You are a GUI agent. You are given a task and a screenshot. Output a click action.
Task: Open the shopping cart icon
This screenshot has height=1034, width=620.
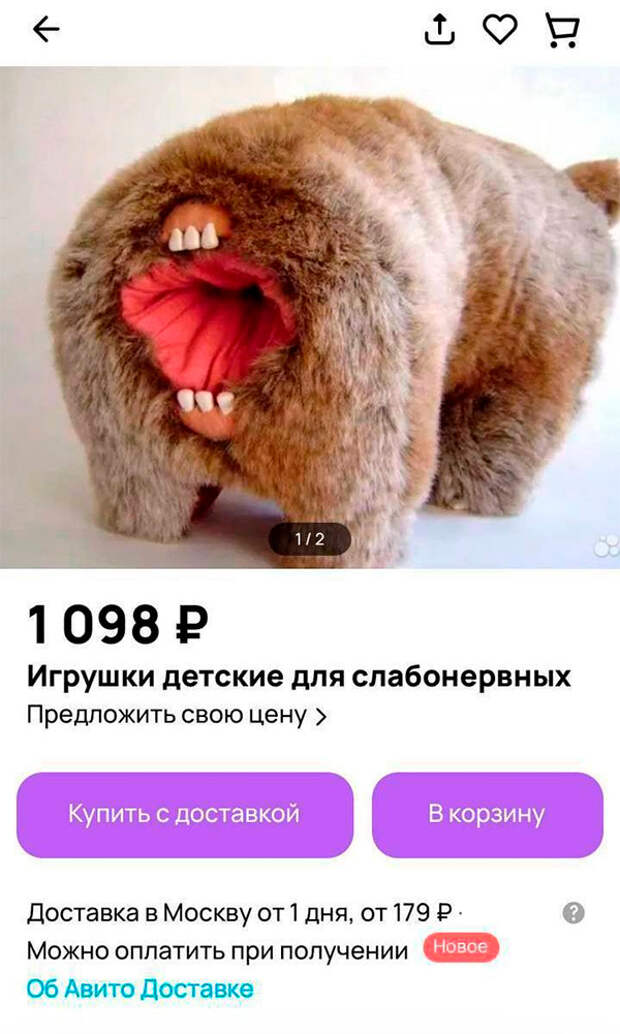(562, 30)
